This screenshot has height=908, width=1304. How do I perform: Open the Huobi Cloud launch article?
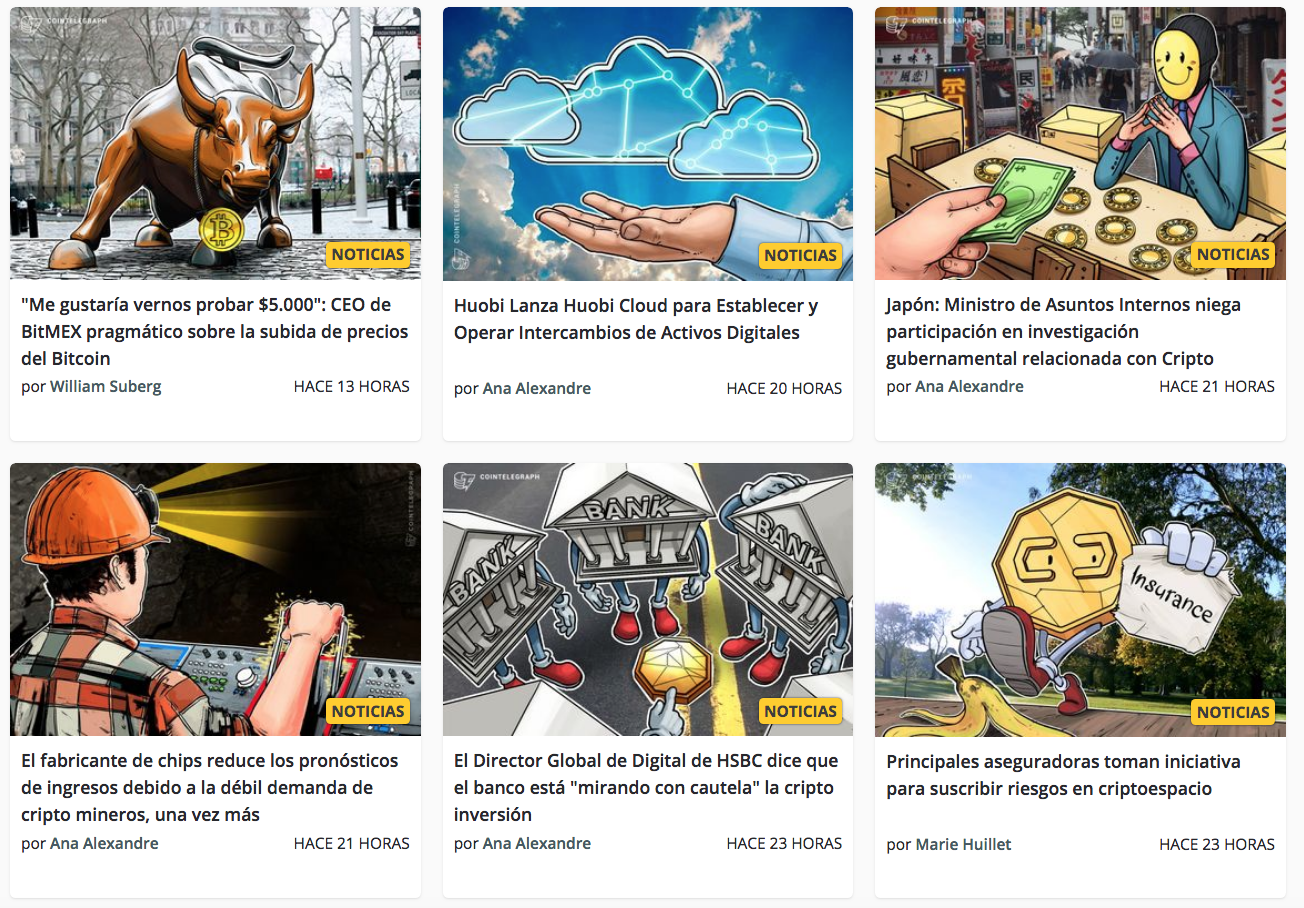636,319
